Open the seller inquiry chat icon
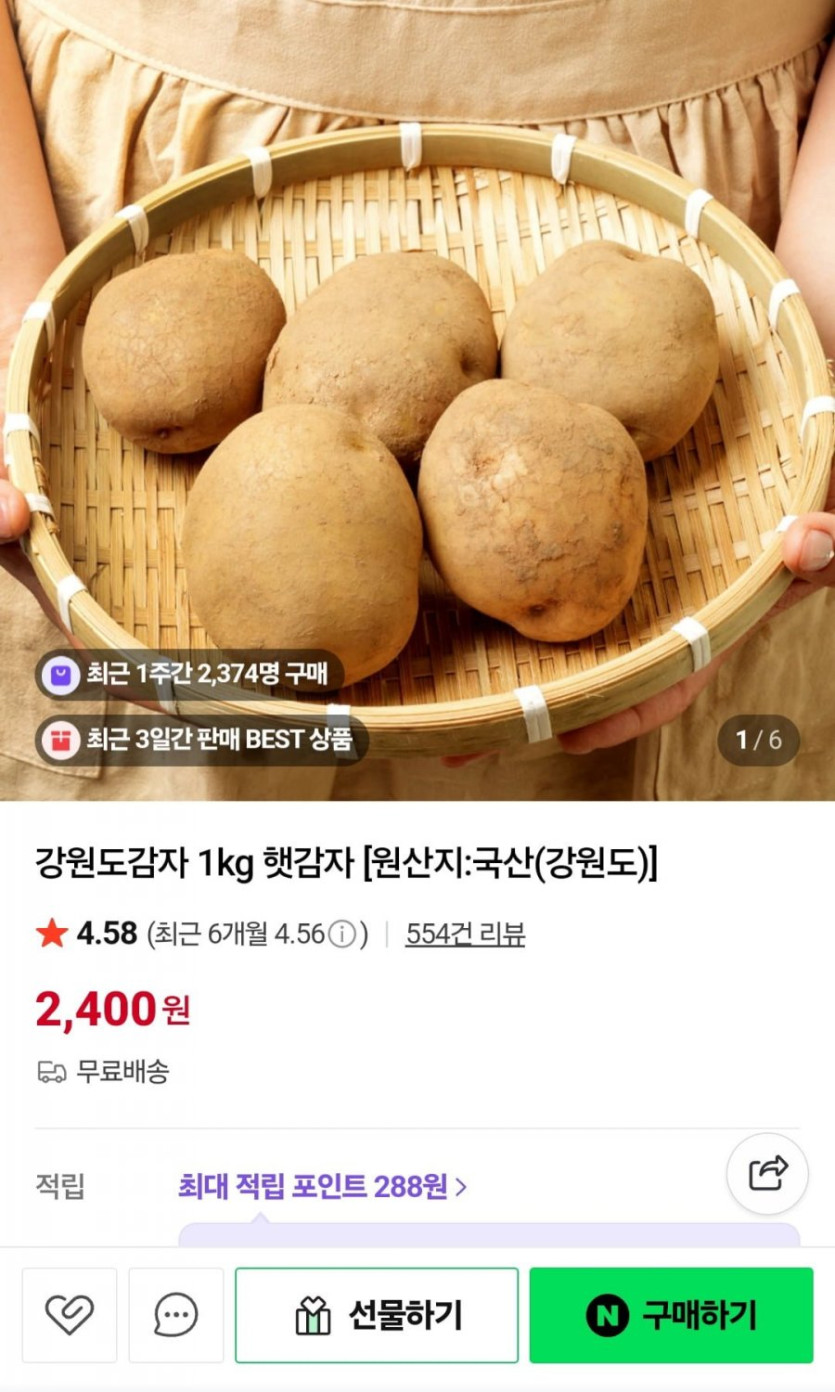This screenshot has height=1392, width=835. [x=176, y=1315]
